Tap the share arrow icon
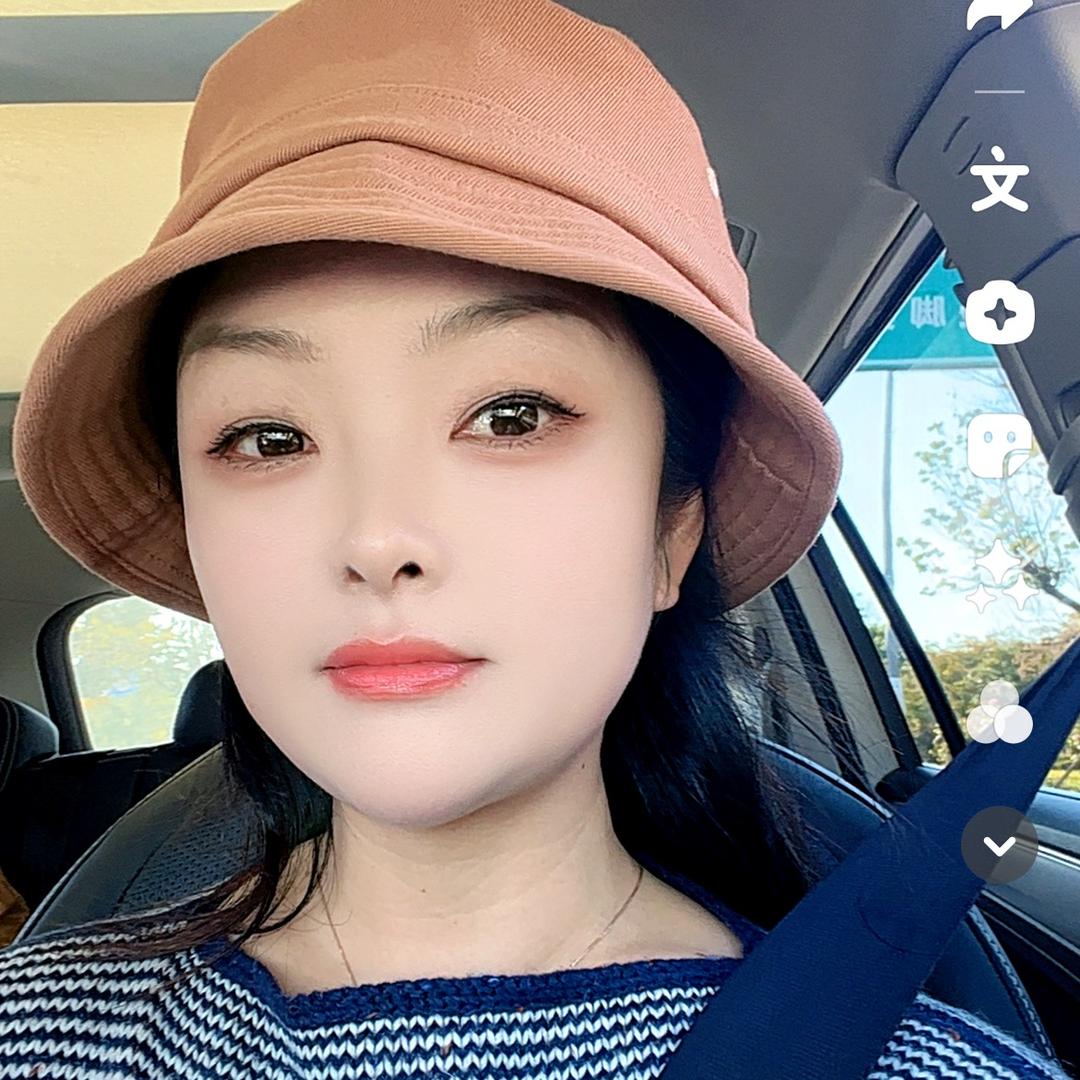Image resolution: width=1080 pixels, height=1080 pixels. point(999,14)
